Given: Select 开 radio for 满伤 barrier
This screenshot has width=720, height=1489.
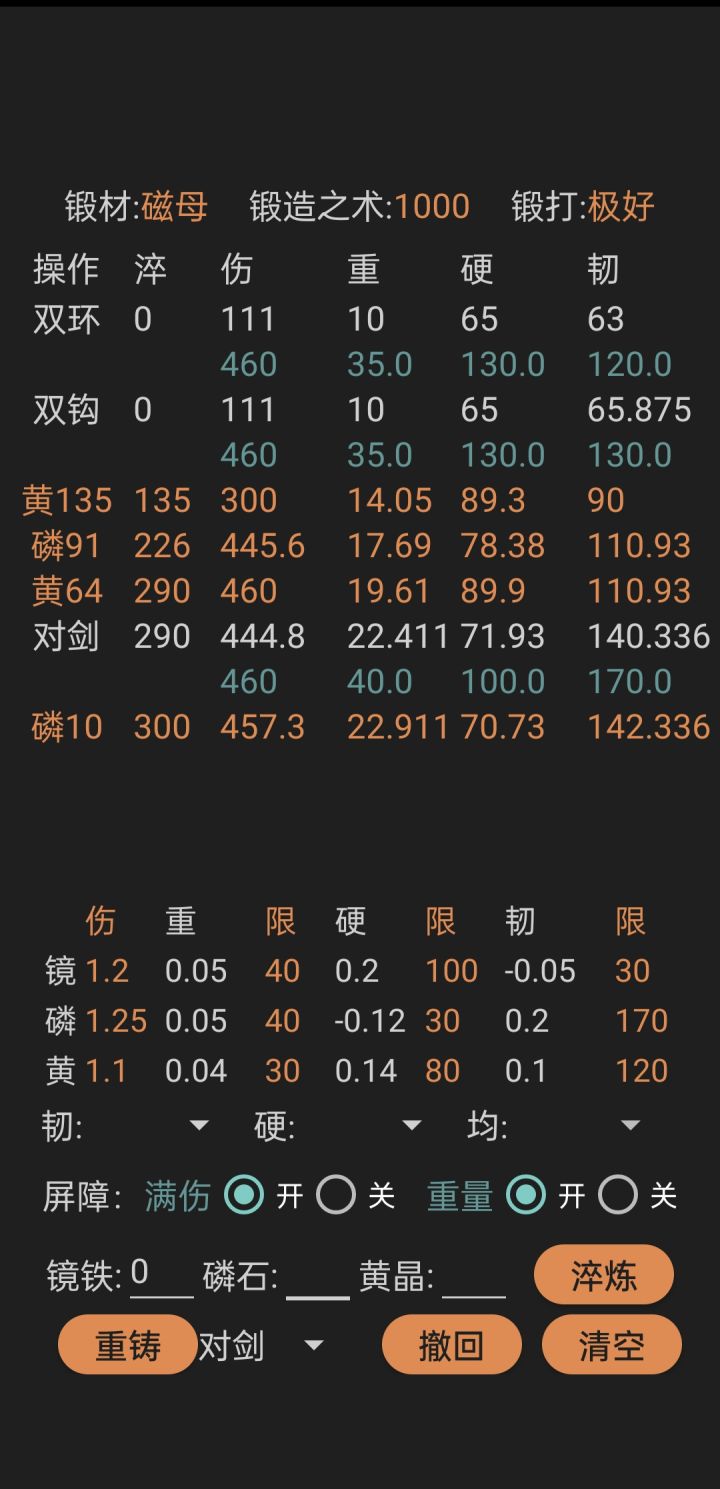Looking at the screenshot, I should point(243,1193).
